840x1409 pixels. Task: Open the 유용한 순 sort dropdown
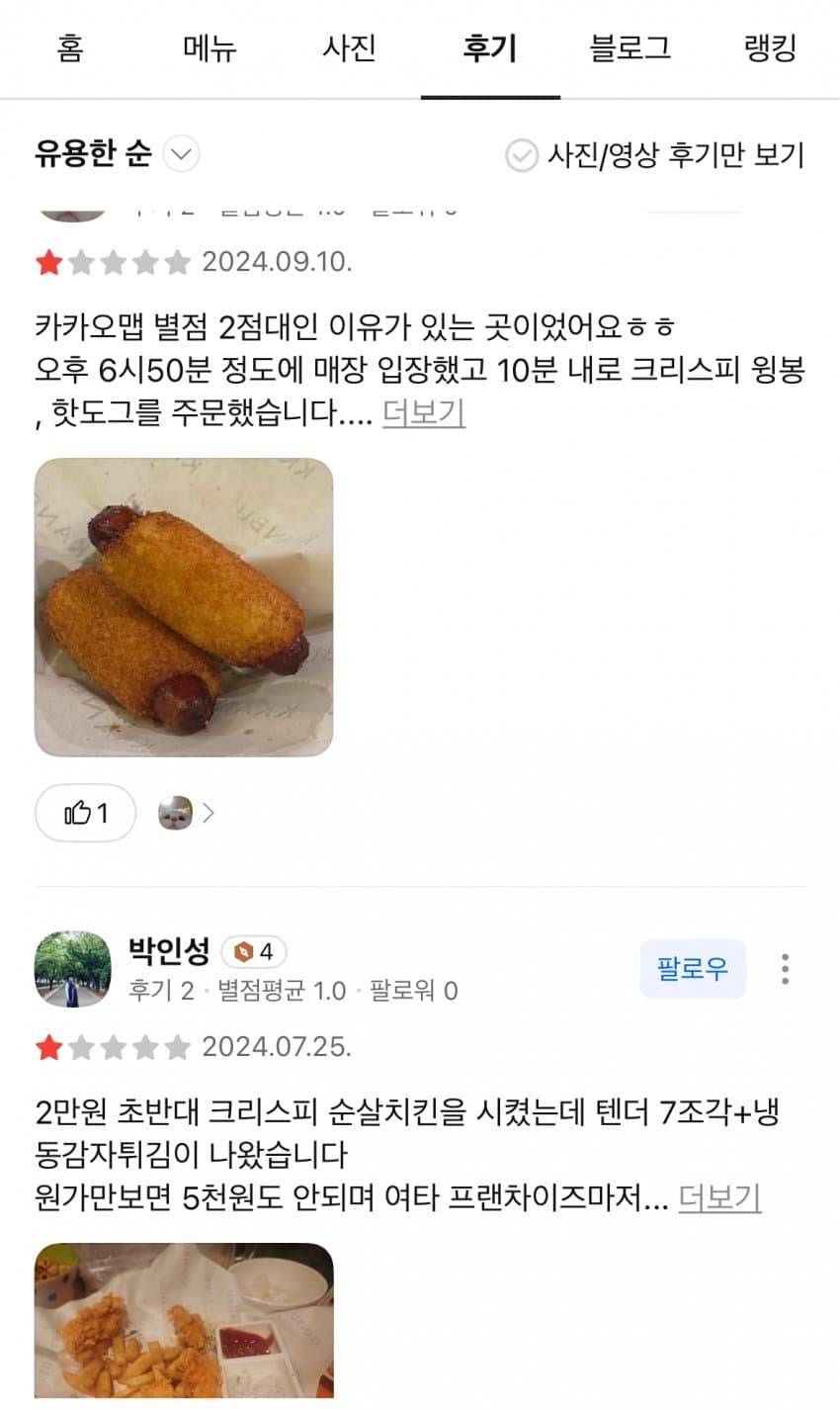117,154
